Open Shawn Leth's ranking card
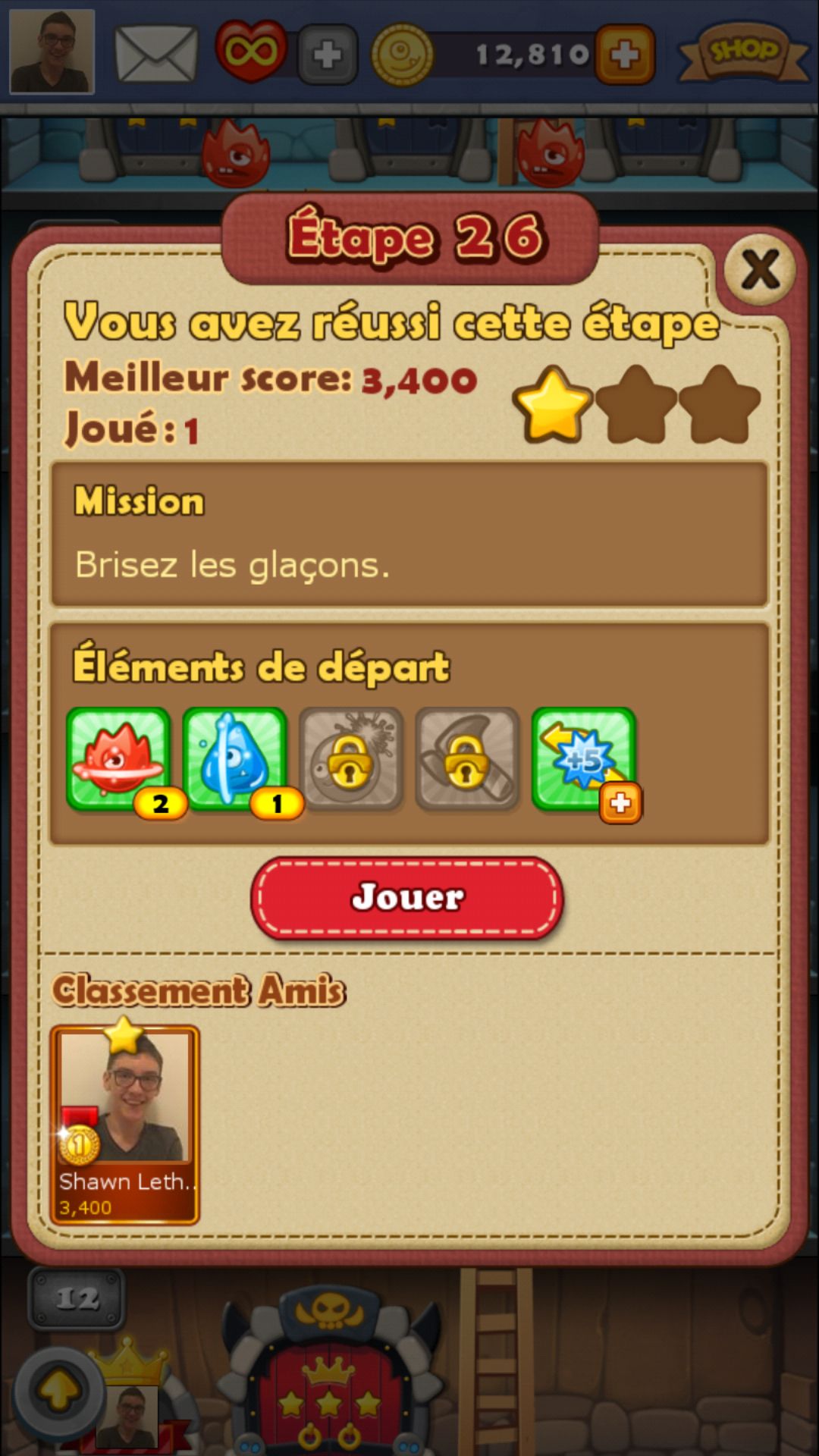819x1456 pixels. click(125, 1124)
